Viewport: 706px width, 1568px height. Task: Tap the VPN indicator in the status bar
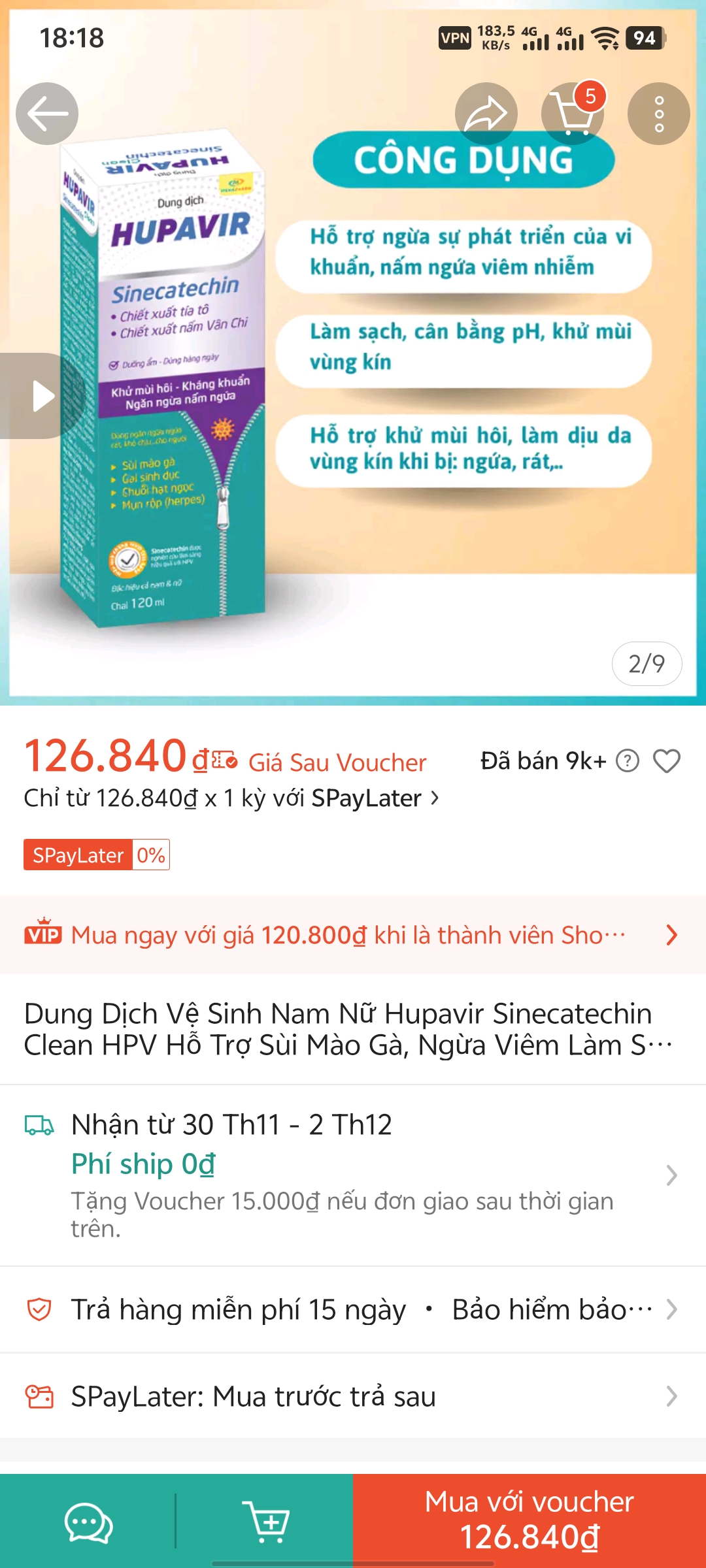455,37
